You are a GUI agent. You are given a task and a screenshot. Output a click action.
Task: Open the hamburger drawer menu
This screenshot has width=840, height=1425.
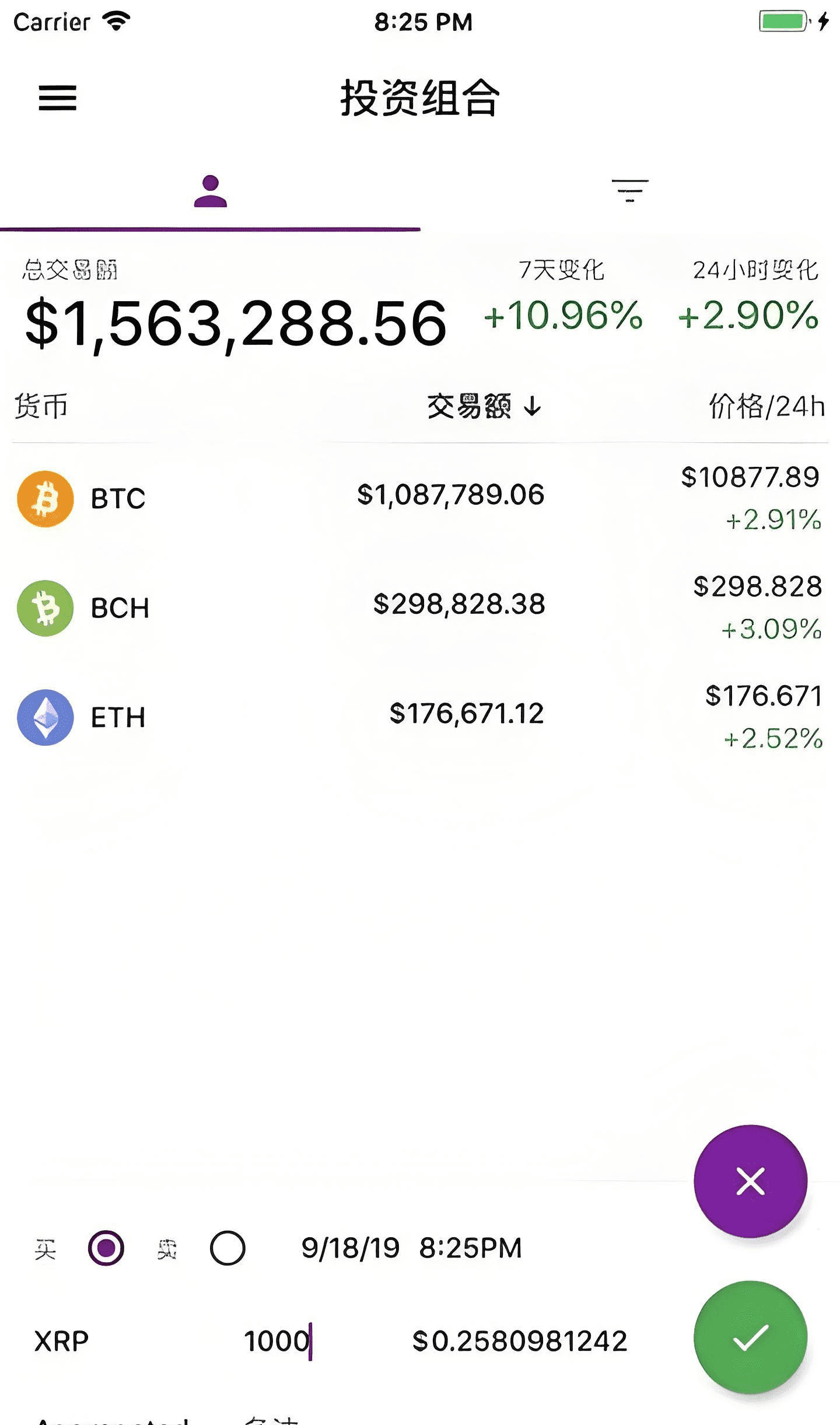pos(57,97)
